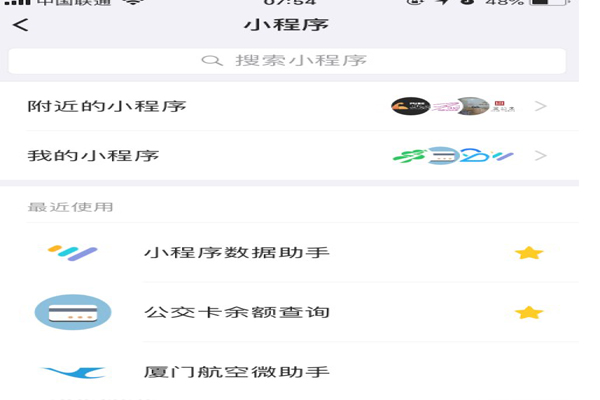The height and width of the screenshot is (400, 600).
Task: Toggle the star beside 小程序数据助手
Action: pyautogui.click(x=528, y=253)
